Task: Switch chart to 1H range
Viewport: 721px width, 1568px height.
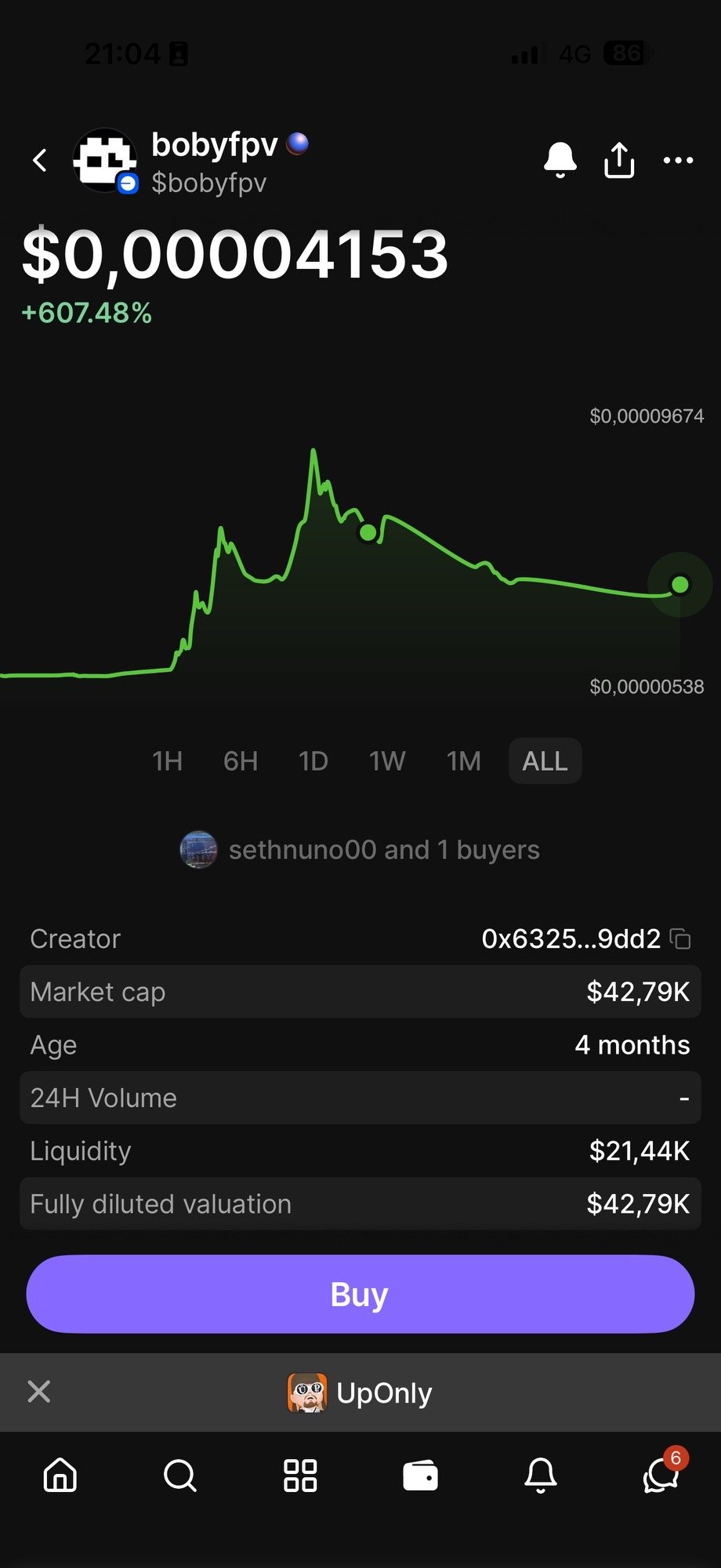Action: click(x=167, y=761)
